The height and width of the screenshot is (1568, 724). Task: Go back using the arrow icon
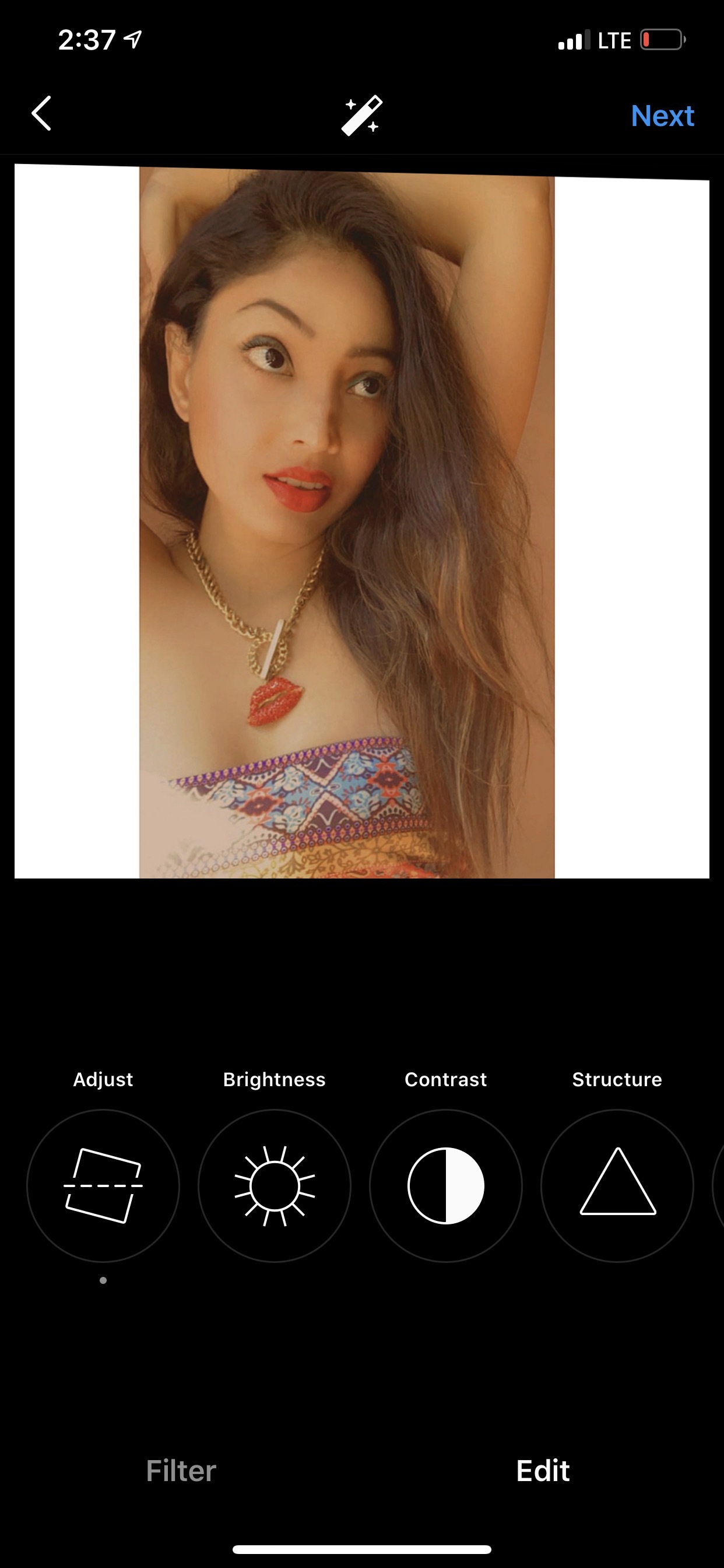pyautogui.click(x=41, y=114)
